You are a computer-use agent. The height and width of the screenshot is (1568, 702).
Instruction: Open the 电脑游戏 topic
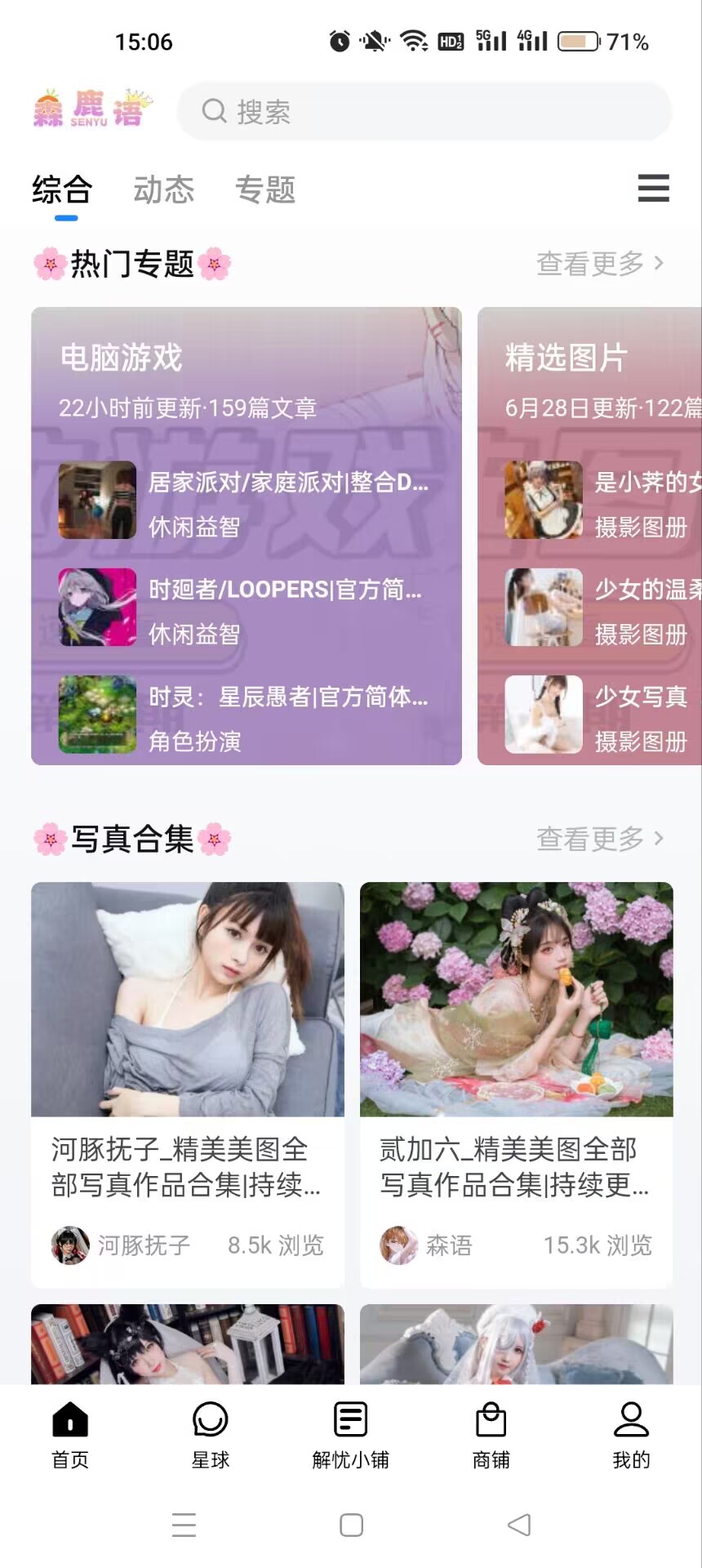coord(122,358)
